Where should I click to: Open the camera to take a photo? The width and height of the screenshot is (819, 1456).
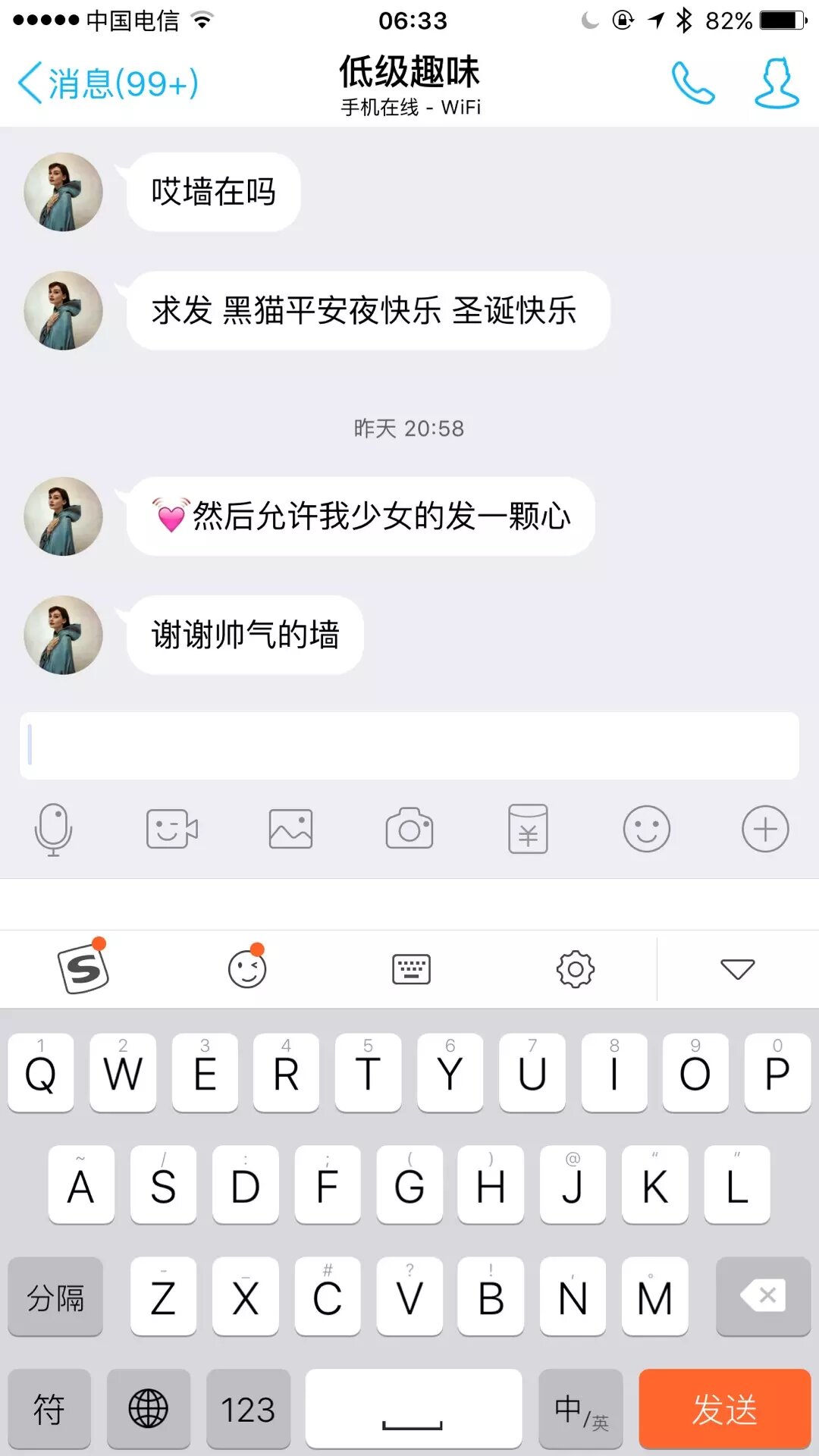(409, 829)
